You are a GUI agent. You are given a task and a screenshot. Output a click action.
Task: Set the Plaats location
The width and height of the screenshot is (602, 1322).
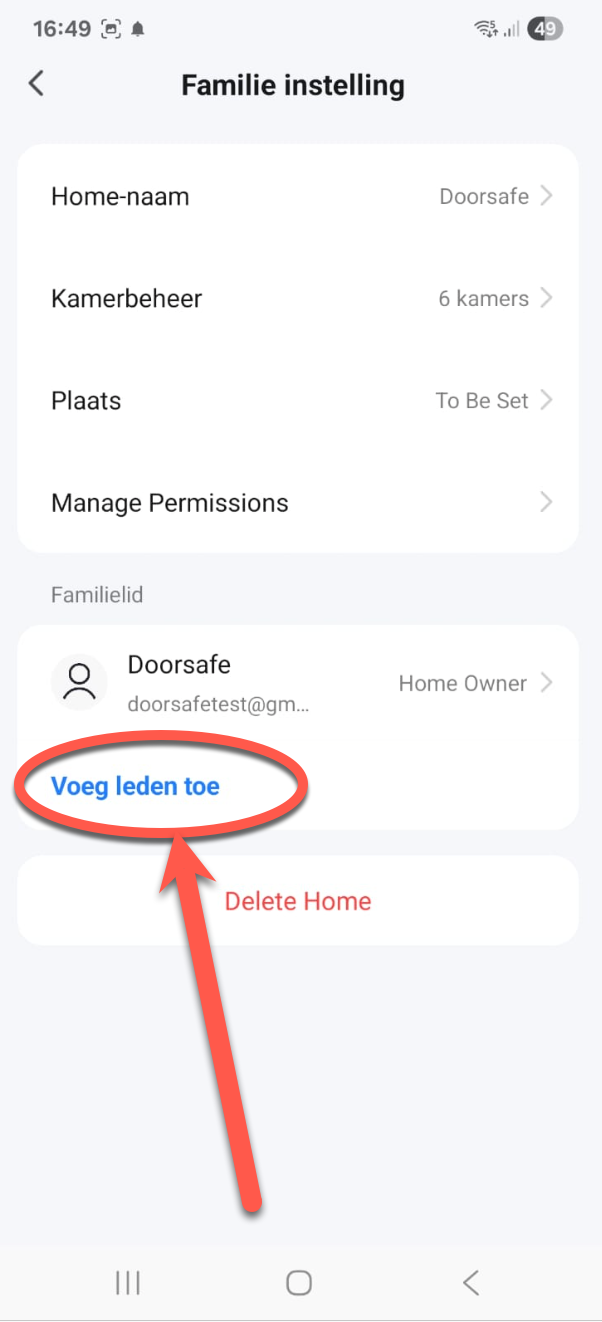298,400
